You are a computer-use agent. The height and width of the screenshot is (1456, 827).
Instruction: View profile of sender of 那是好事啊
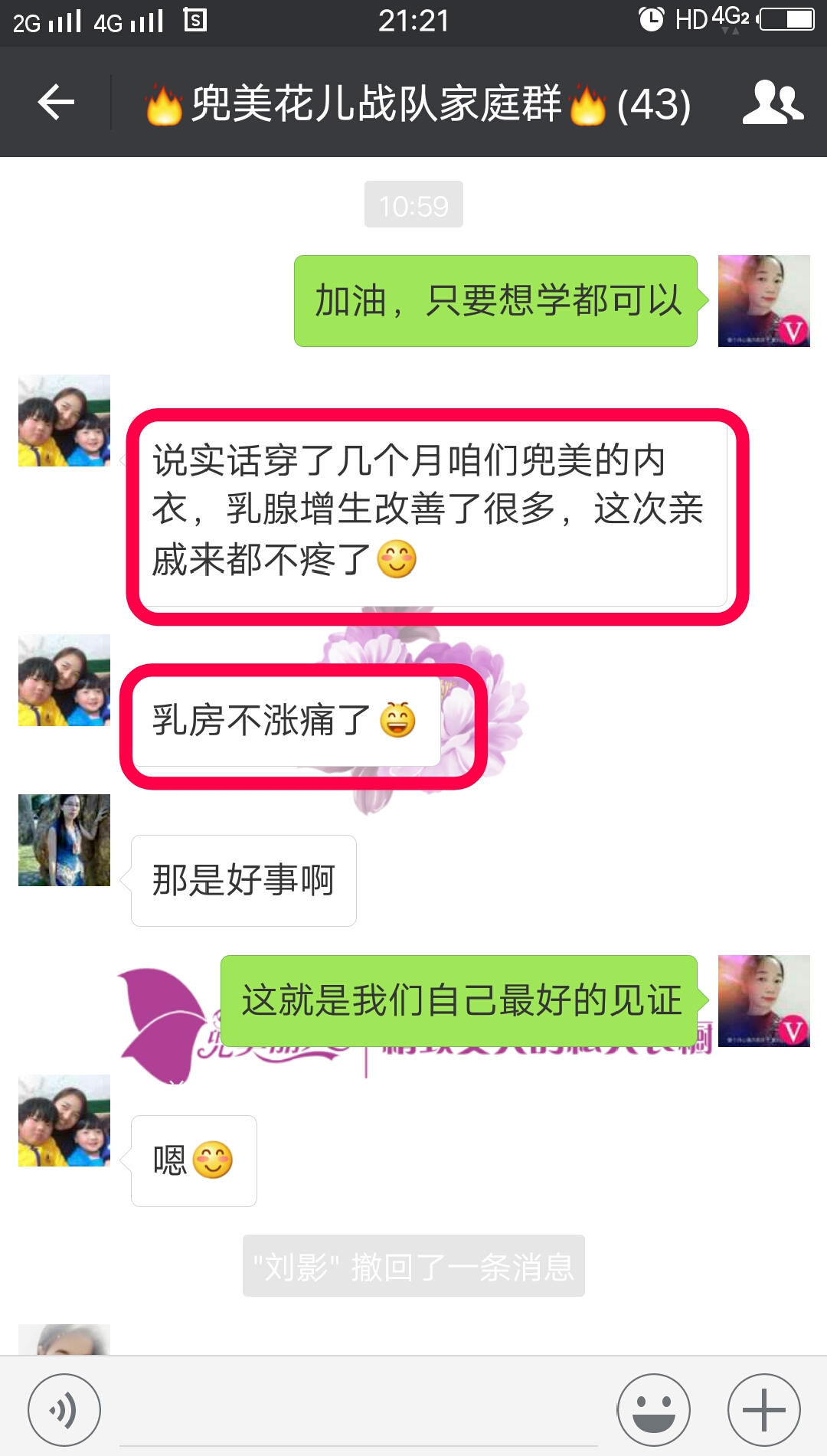click(x=64, y=840)
